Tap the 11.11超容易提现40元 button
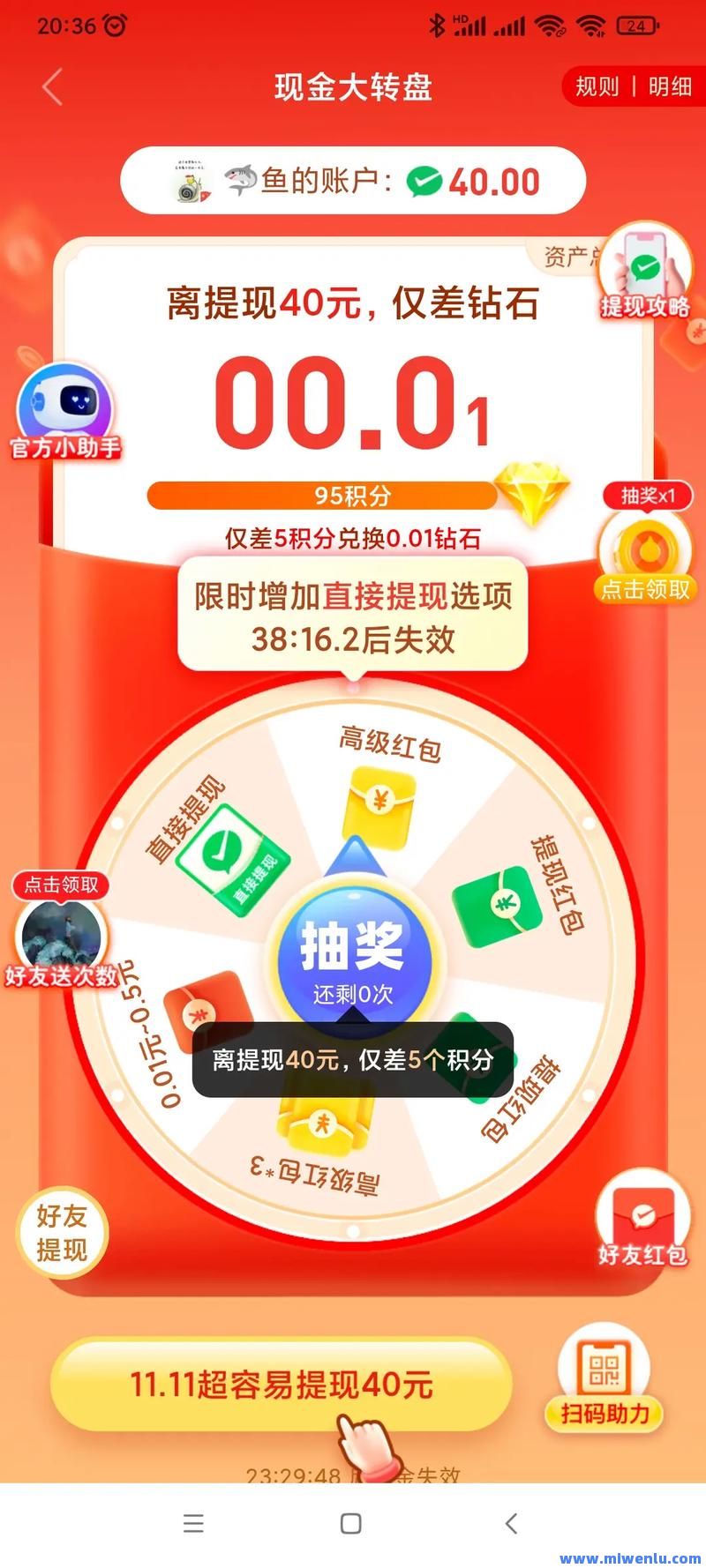Viewport: 706px width, 1568px height. coord(281,1384)
